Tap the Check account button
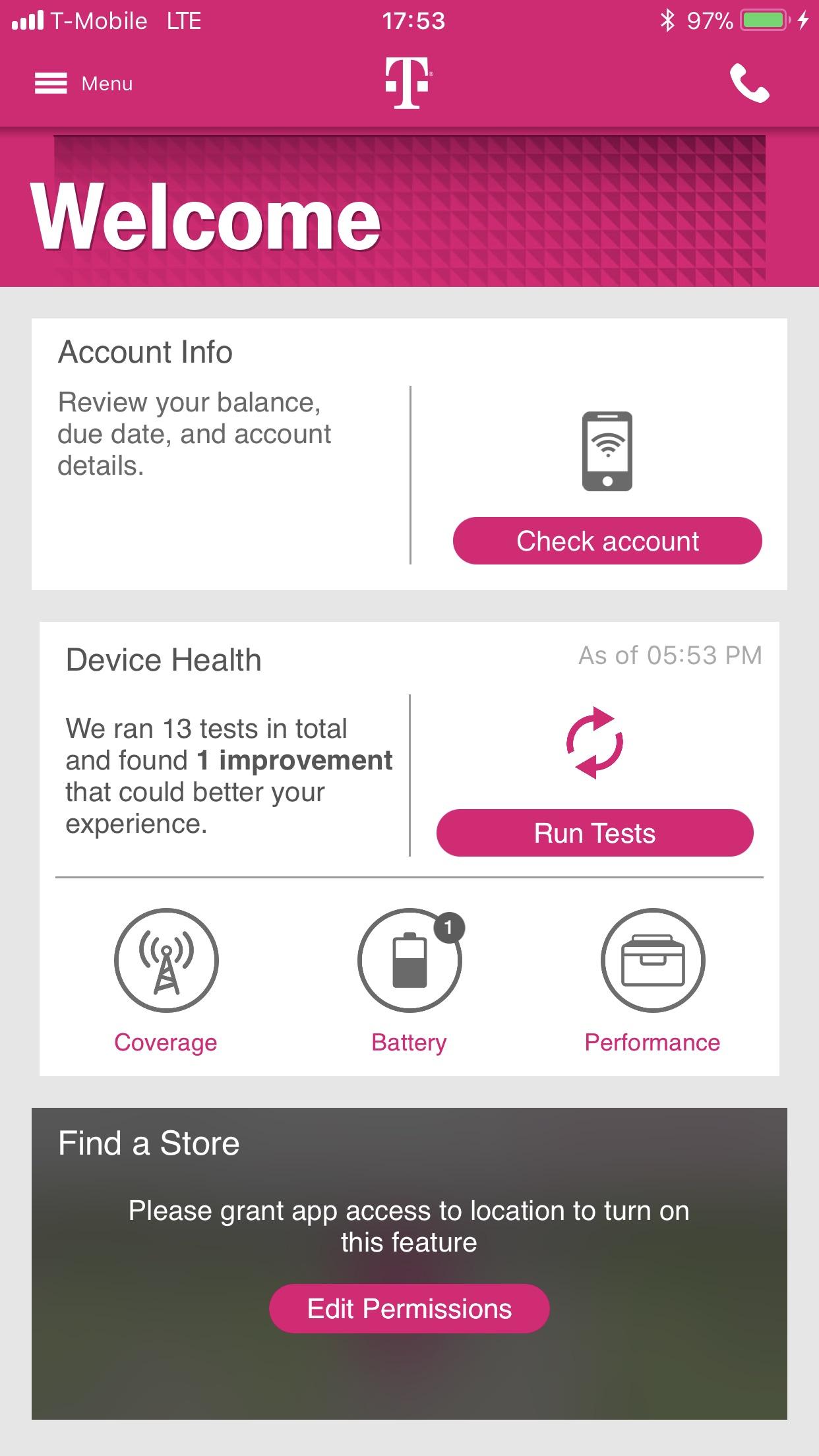 pyautogui.click(x=607, y=541)
